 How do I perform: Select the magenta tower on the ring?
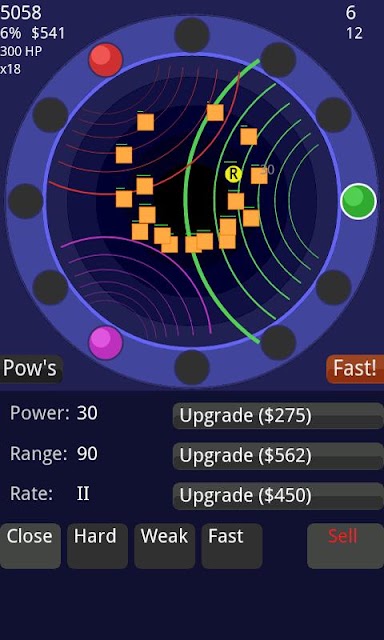point(106,342)
